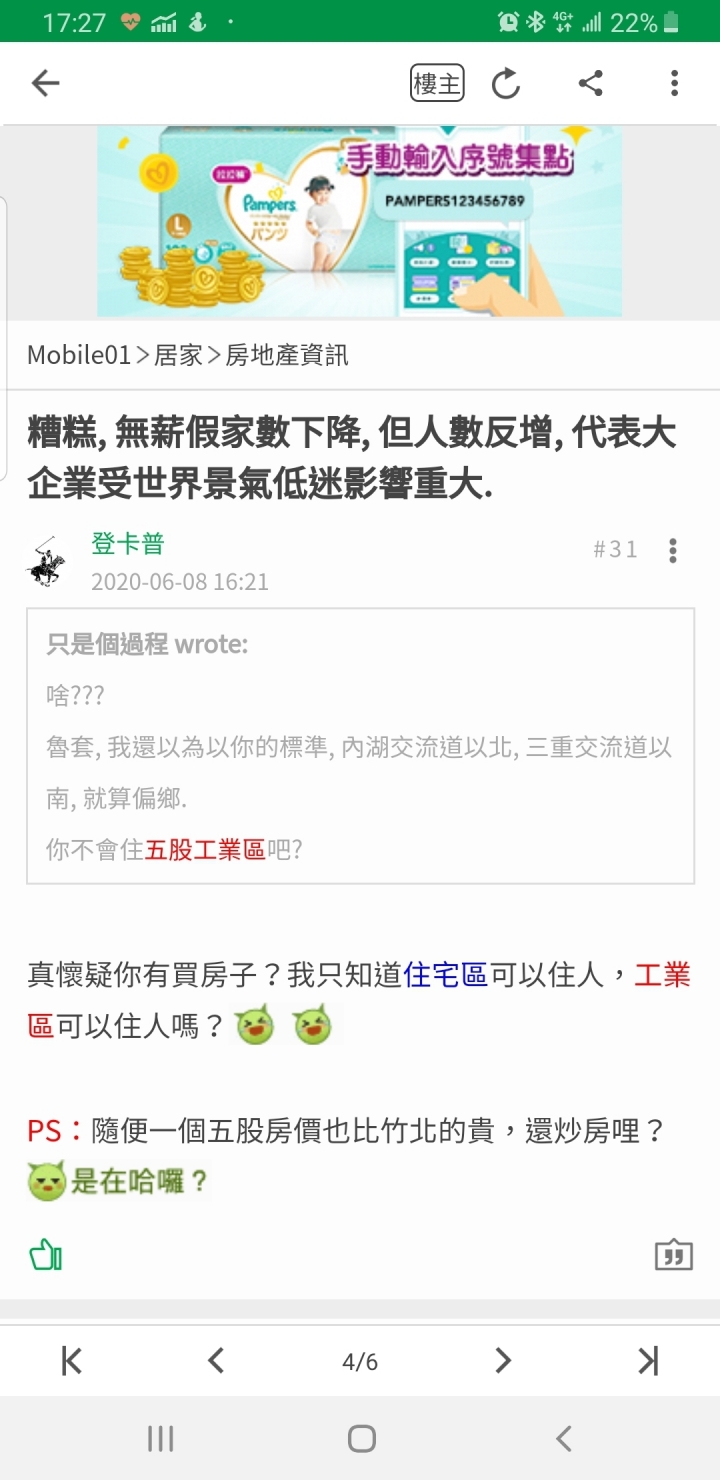Open the Pampers ad banner

[x=359, y=221]
